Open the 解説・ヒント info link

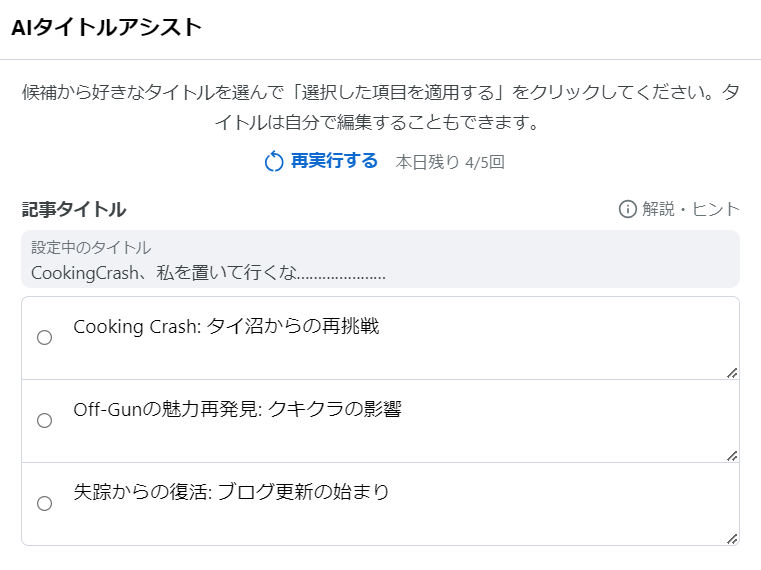click(679, 209)
